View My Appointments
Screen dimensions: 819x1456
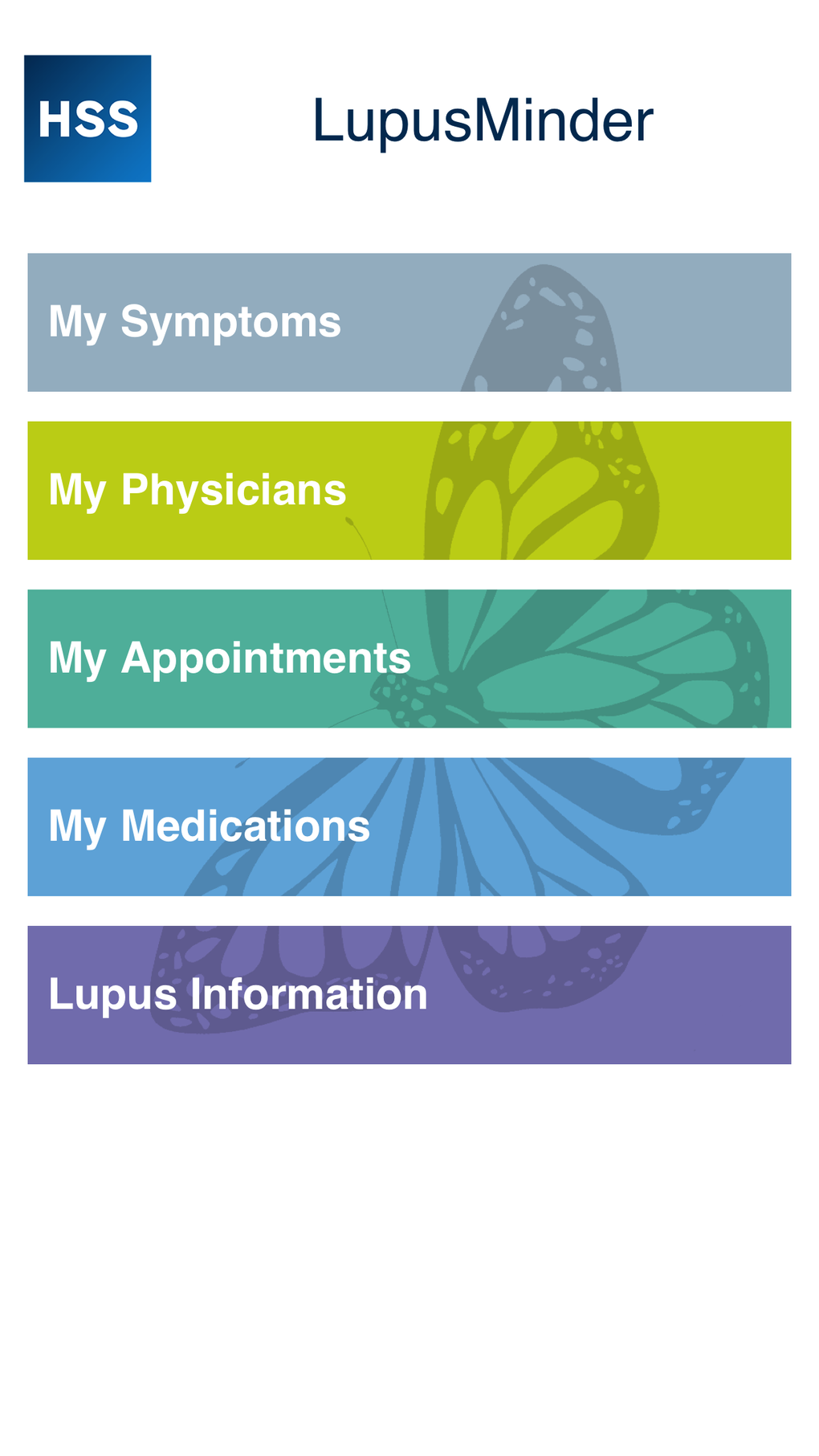(409, 659)
